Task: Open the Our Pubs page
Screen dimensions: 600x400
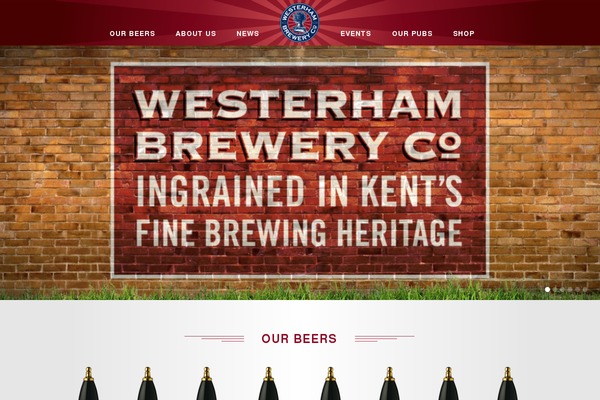Action: point(412,34)
